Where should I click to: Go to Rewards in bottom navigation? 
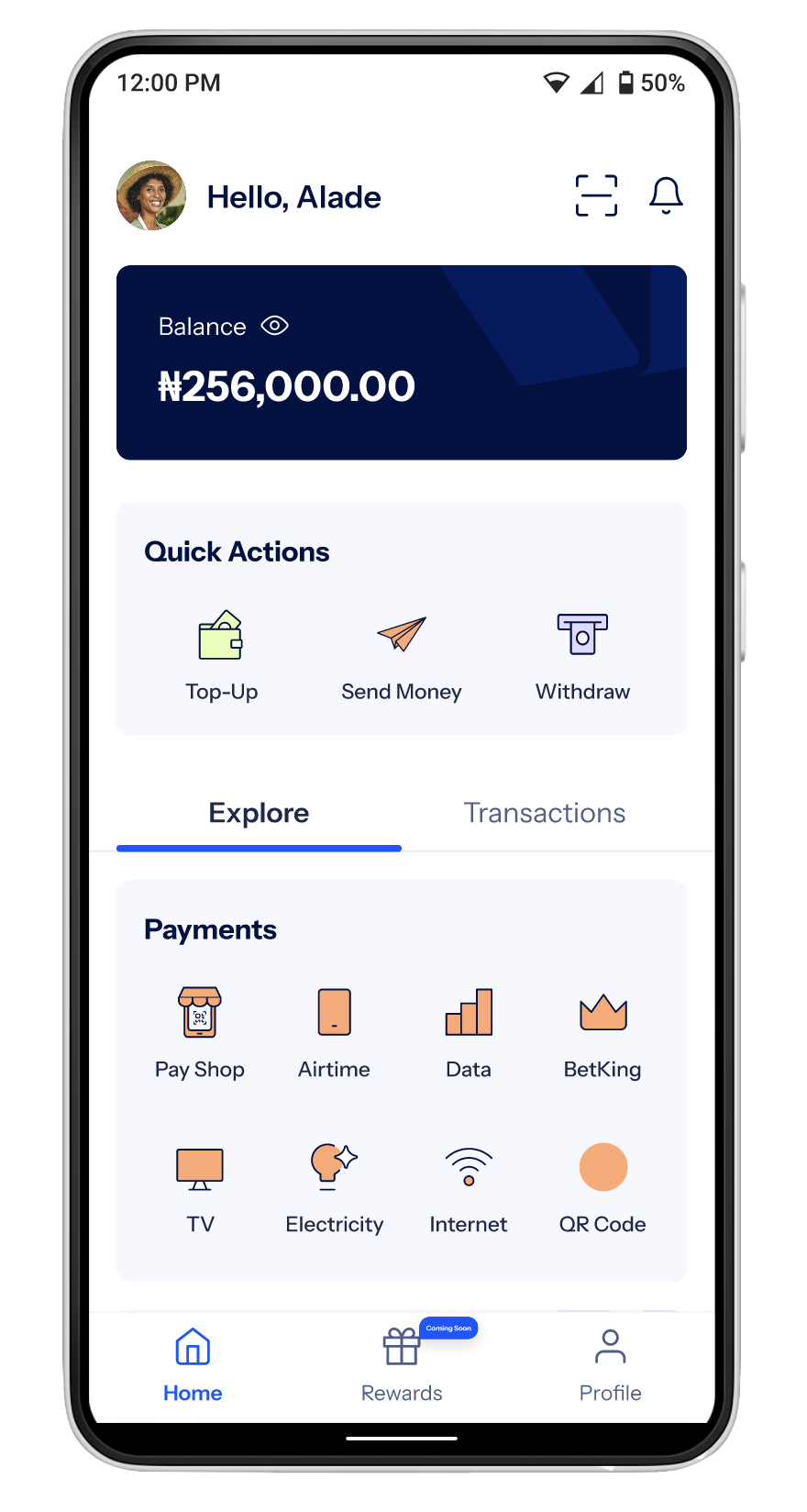pos(402,1365)
